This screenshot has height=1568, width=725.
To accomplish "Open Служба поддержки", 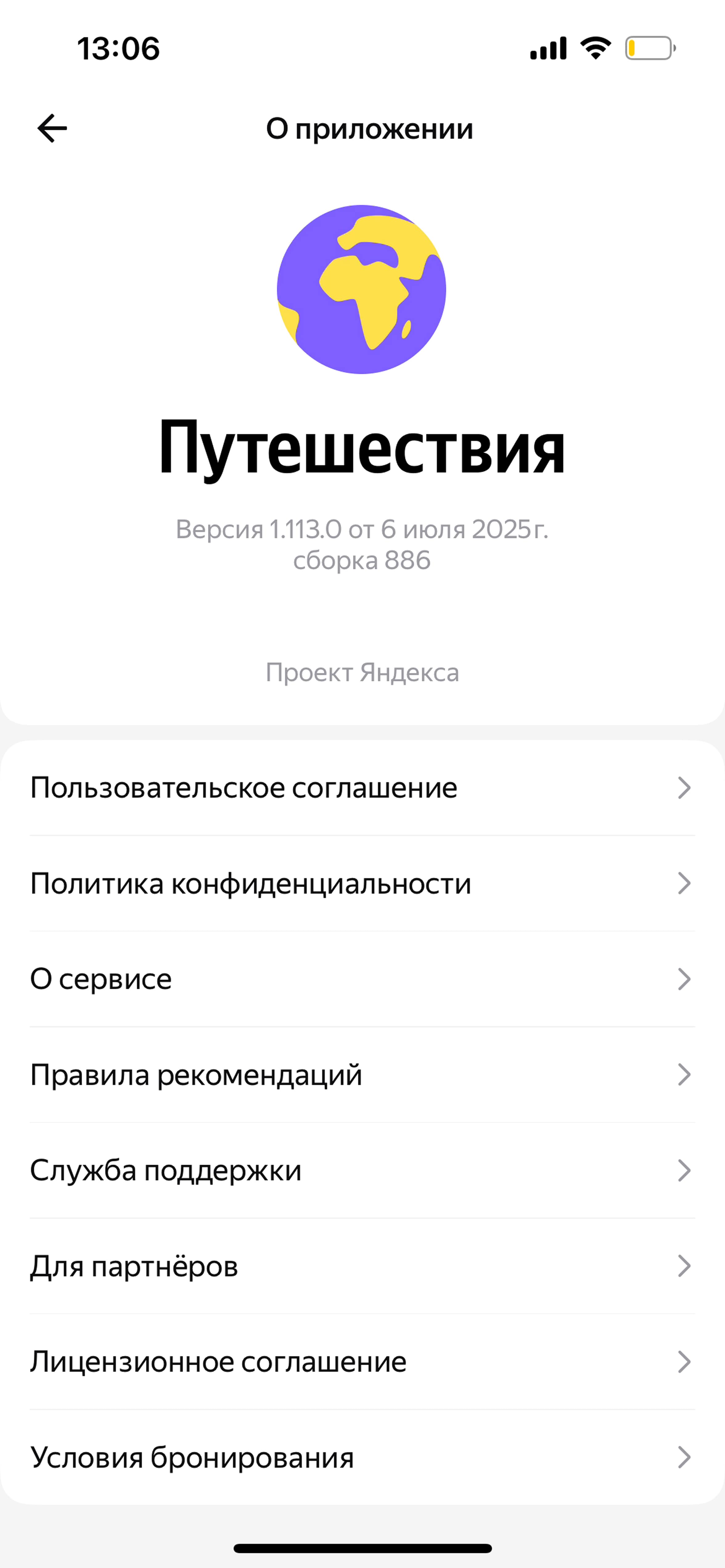I will [362, 1170].
